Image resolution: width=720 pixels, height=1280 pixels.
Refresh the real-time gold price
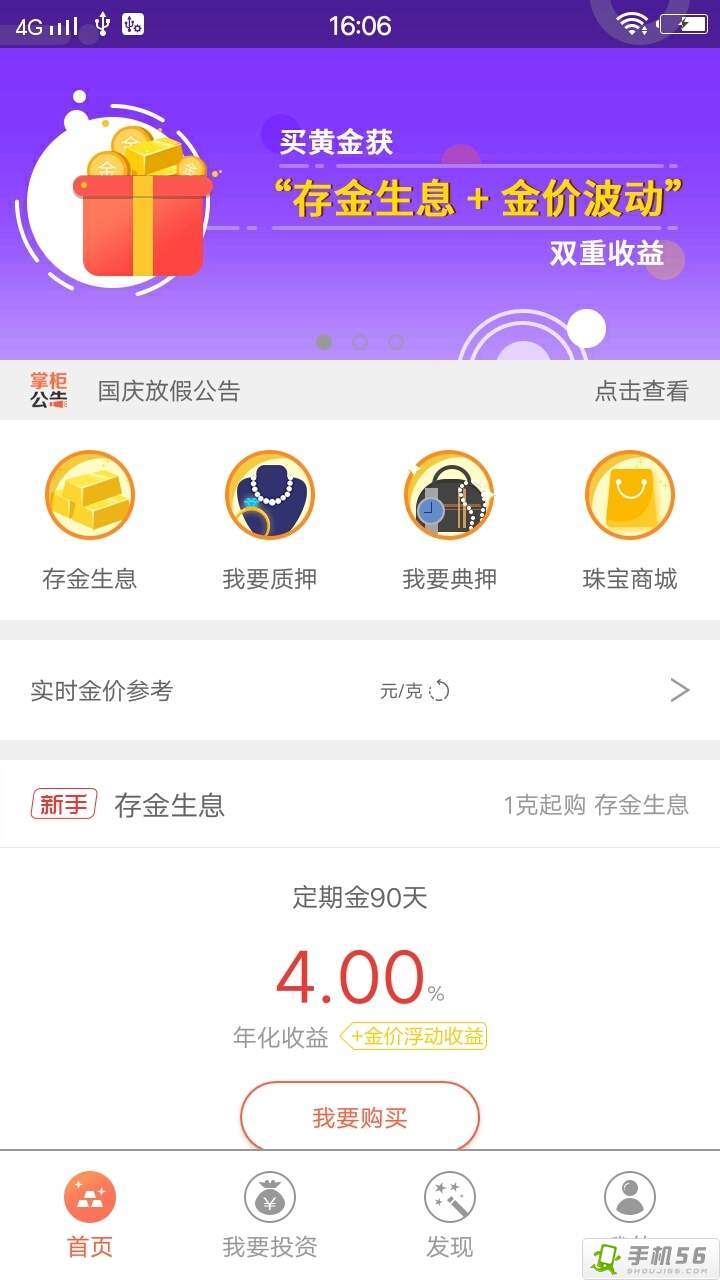point(439,691)
